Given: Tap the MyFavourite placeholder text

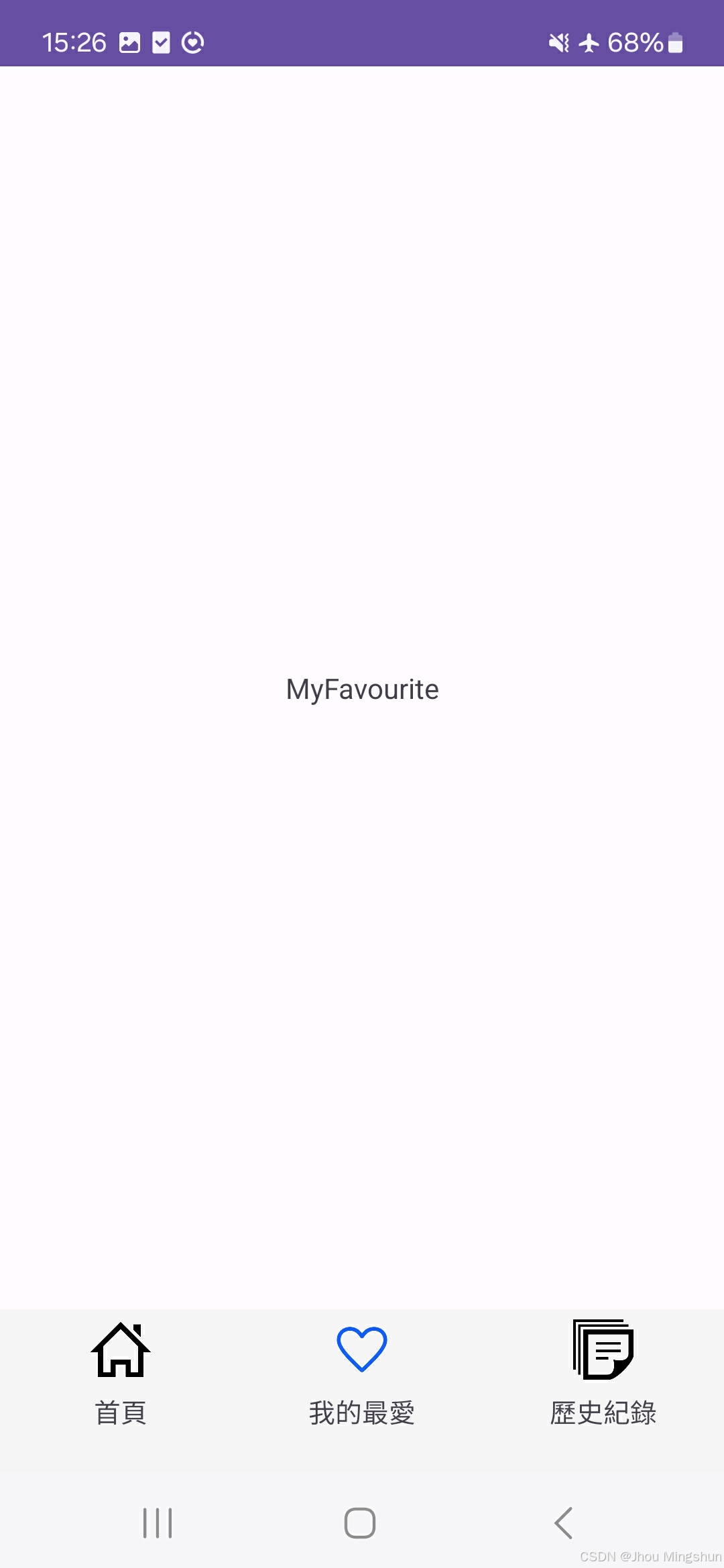Looking at the screenshot, I should (361, 689).
